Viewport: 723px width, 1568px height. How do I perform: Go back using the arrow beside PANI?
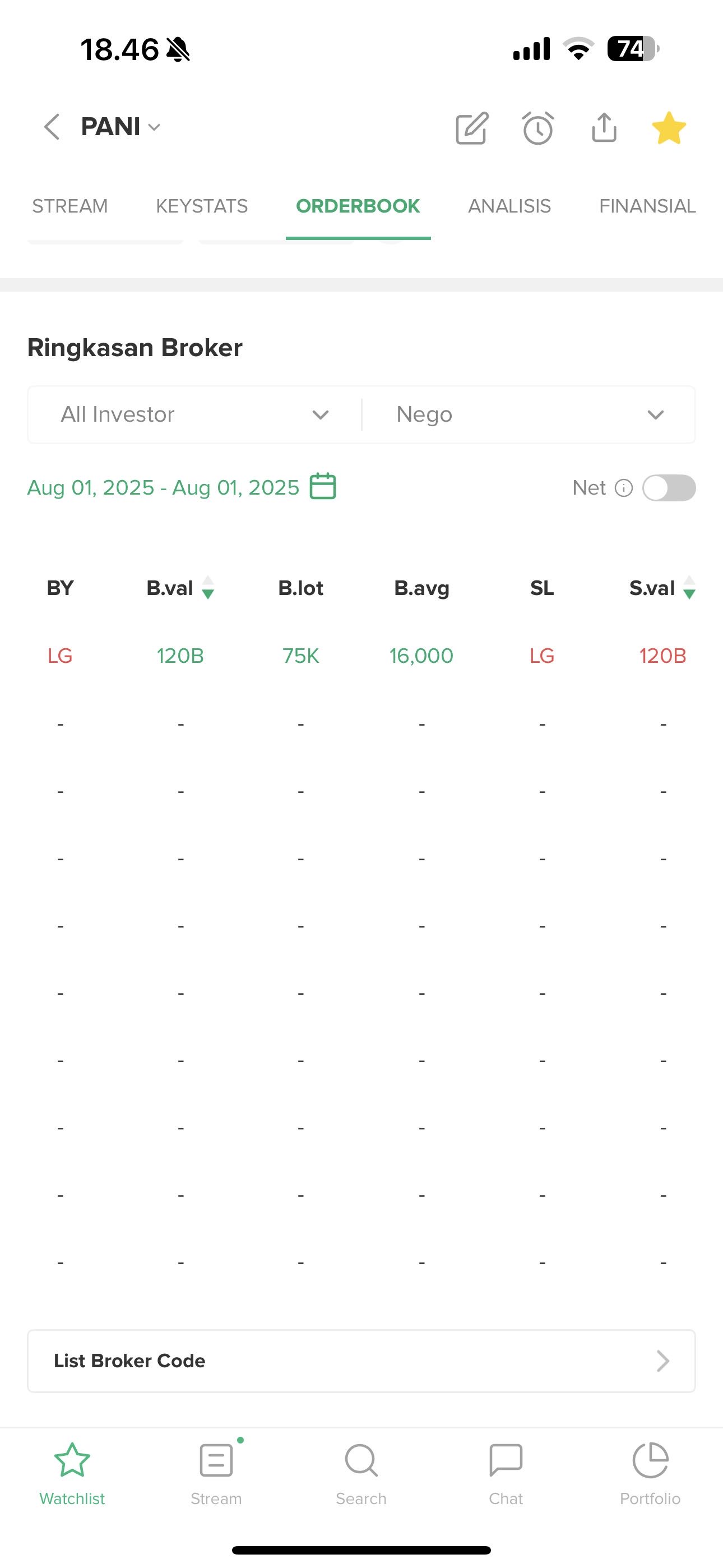[x=52, y=127]
